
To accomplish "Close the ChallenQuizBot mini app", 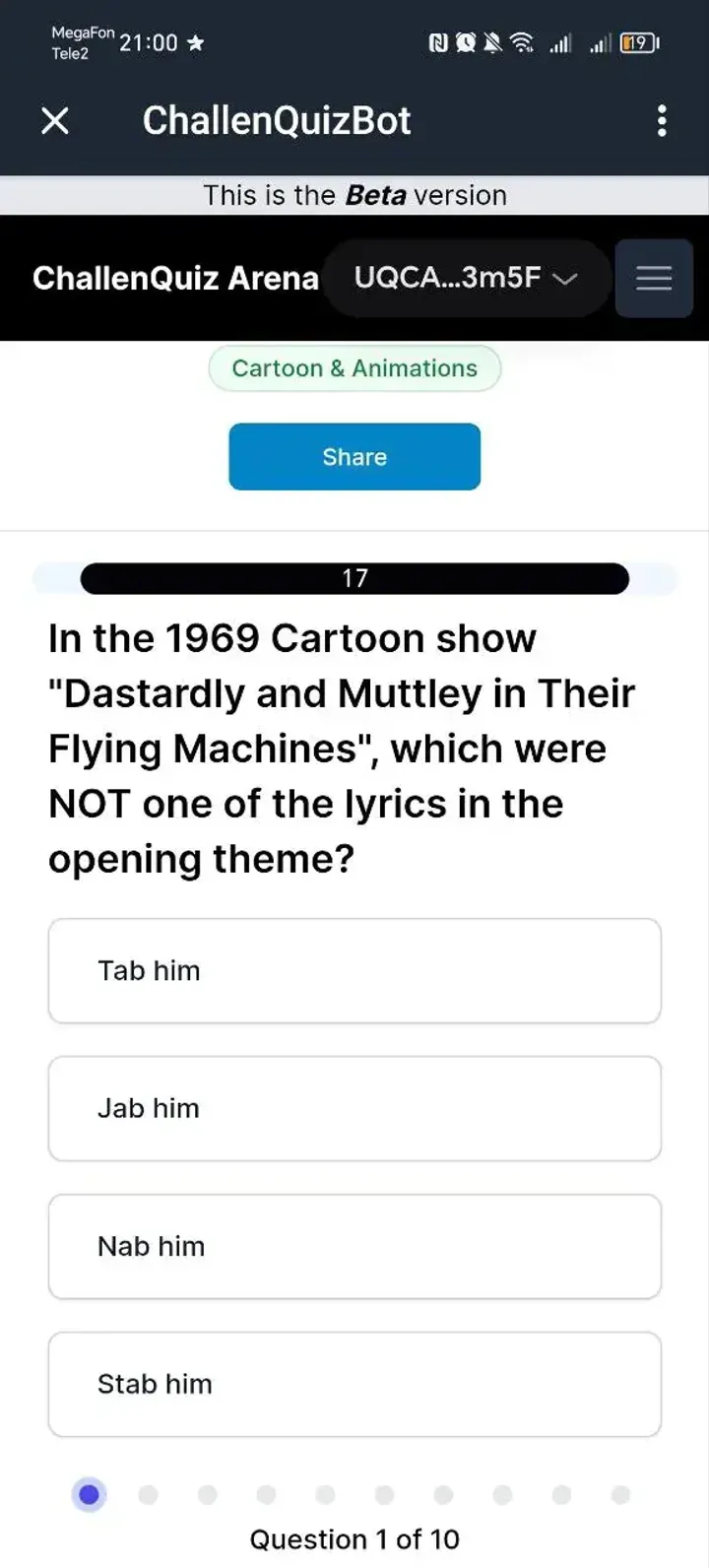I will (x=55, y=121).
